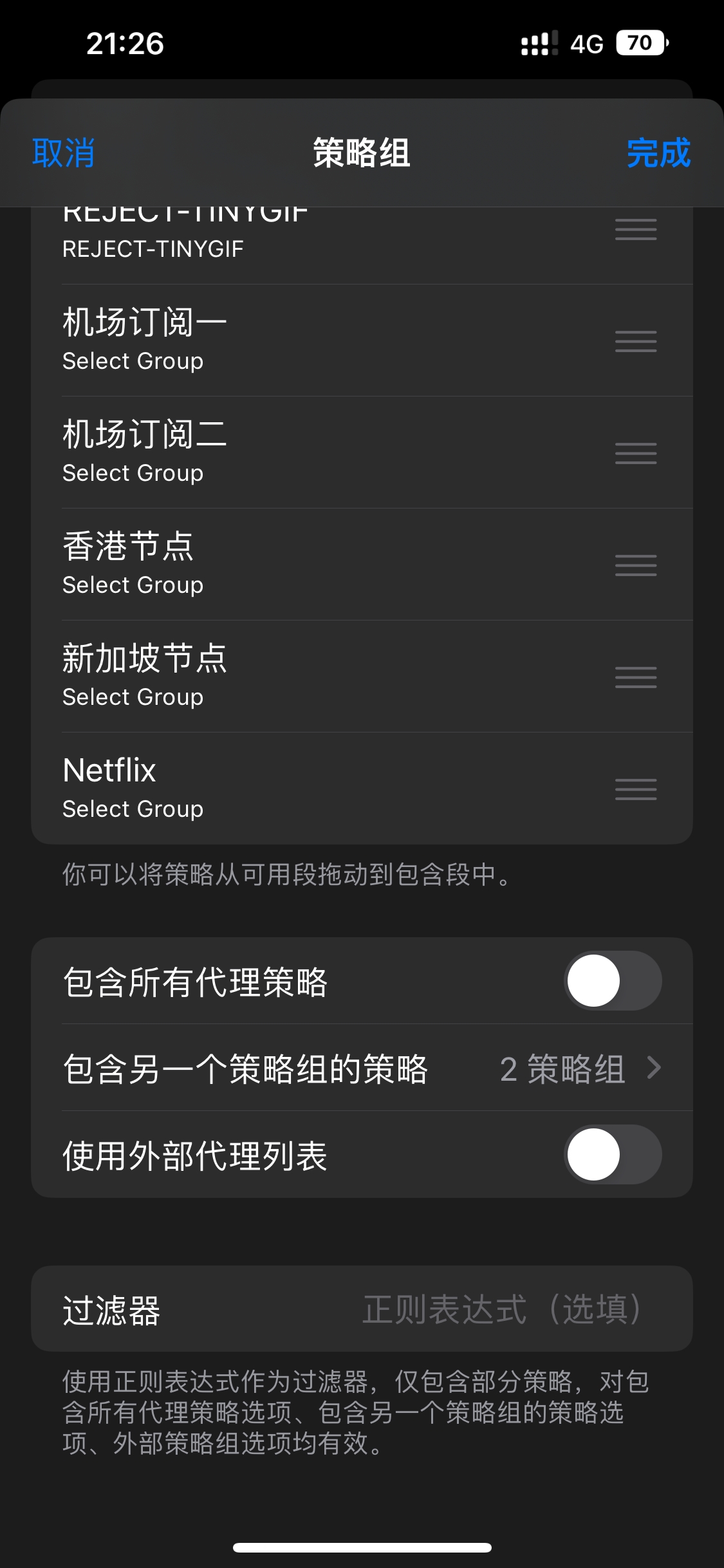
Task: Tap the reorder handle beside Netflix
Action: click(635, 789)
